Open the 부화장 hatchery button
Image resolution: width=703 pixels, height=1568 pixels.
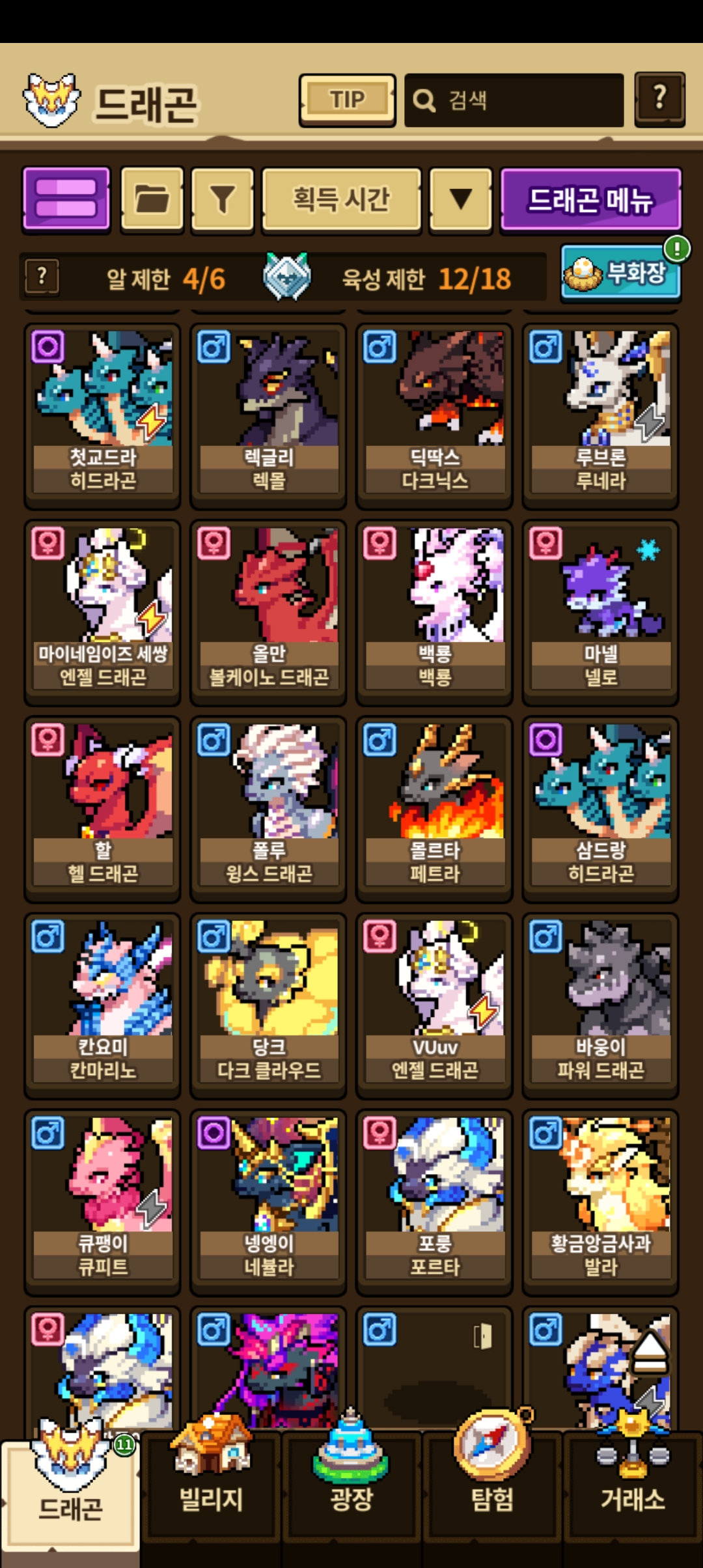621,273
